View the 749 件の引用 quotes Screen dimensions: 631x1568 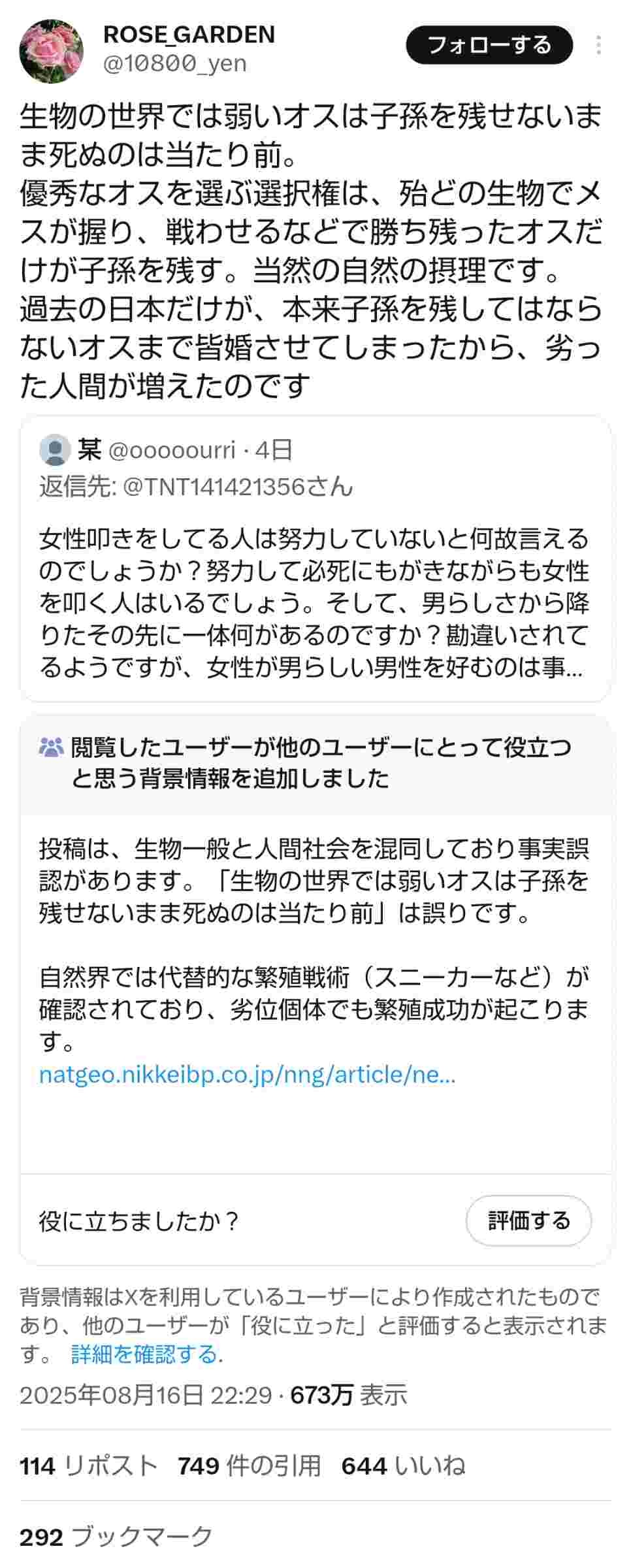click(250, 1466)
